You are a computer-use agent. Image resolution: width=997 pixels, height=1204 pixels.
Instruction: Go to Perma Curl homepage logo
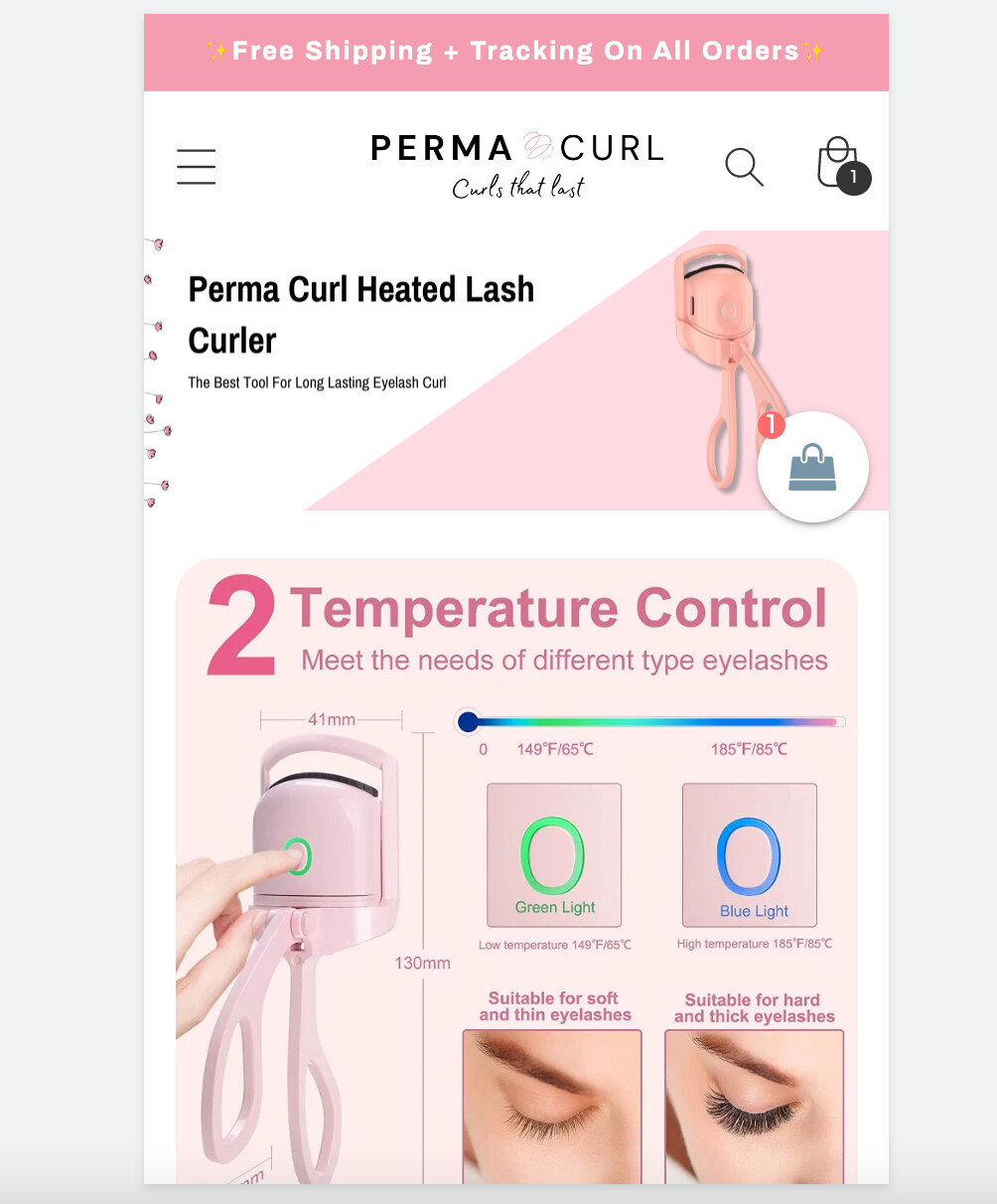(x=516, y=164)
